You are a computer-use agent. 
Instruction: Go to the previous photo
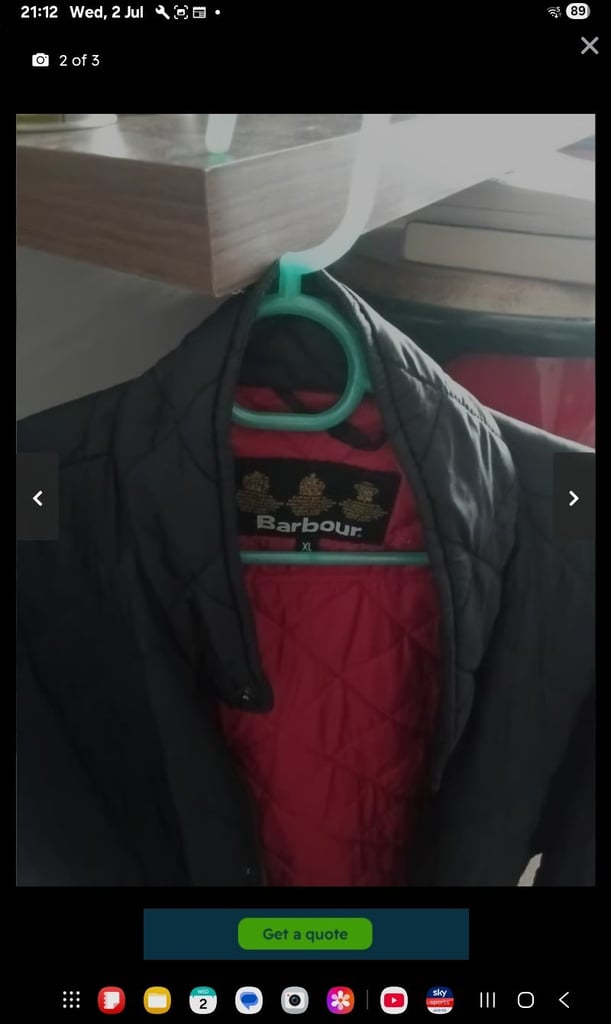tap(38, 498)
